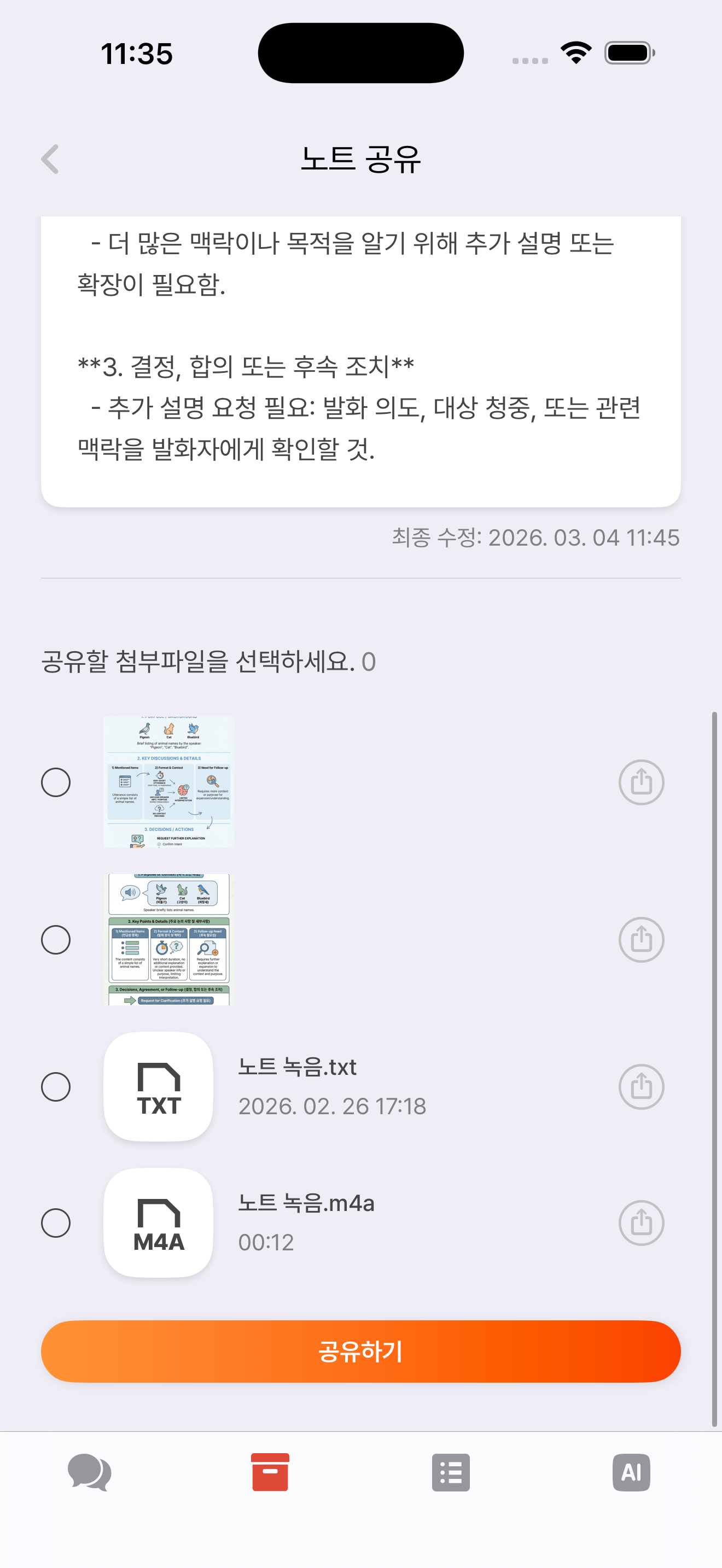The height and width of the screenshot is (1568, 722).
Task: Switch to the list tab
Action: [x=451, y=1472]
